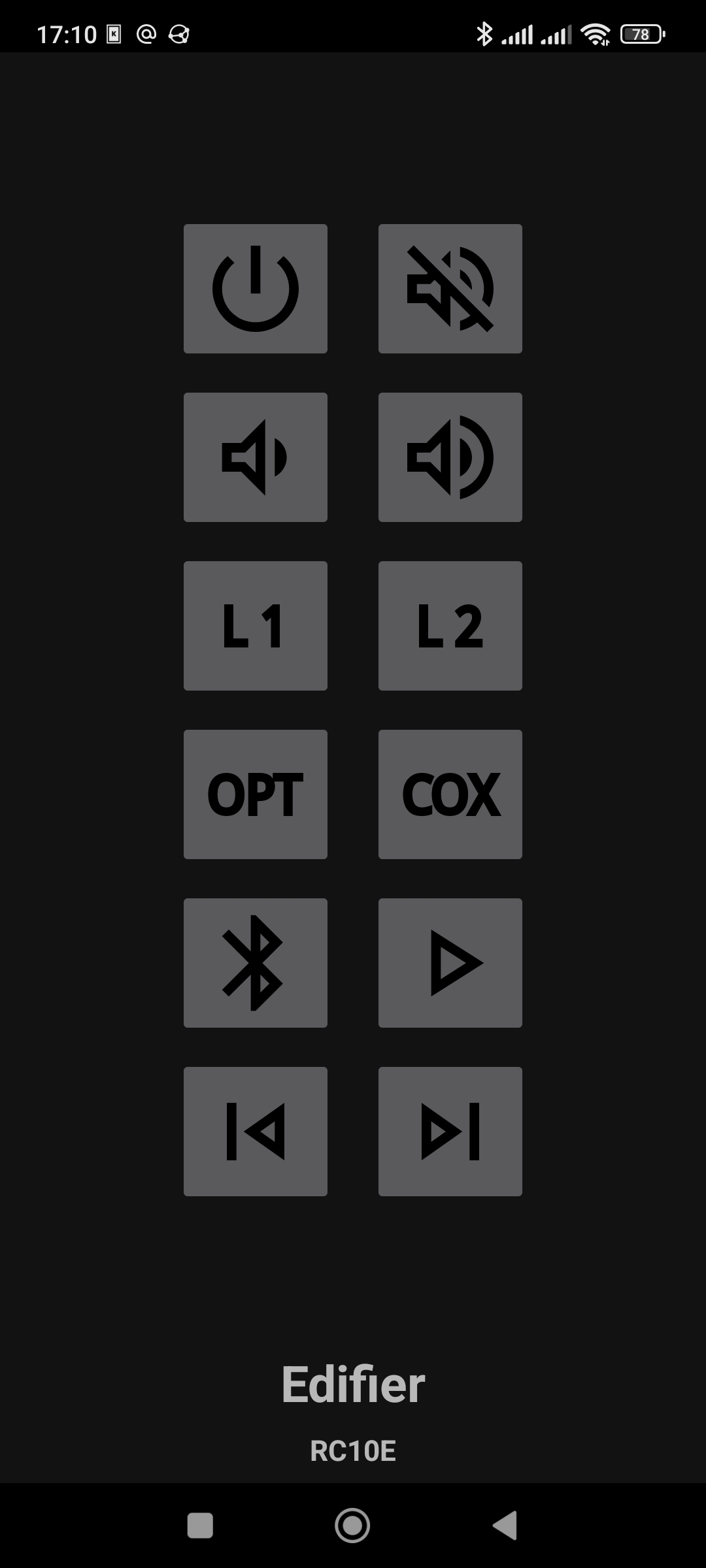Switch to COX coaxial input
The image size is (706, 1568).
pyautogui.click(x=450, y=794)
